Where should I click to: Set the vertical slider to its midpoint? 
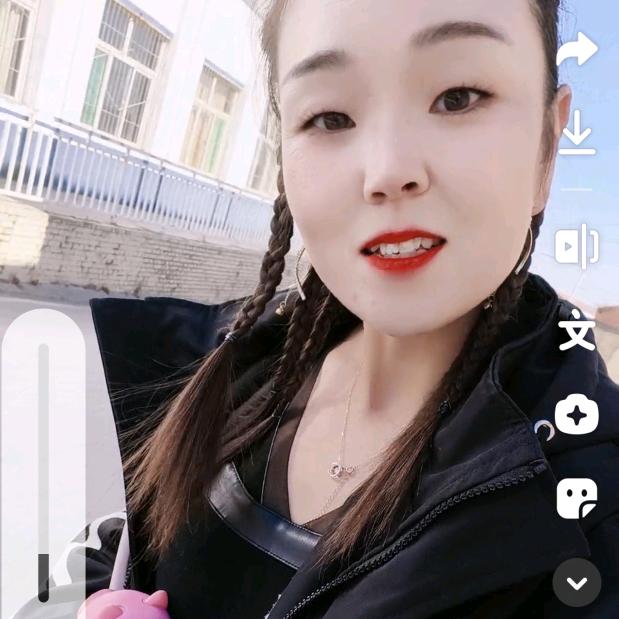(x=44, y=473)
